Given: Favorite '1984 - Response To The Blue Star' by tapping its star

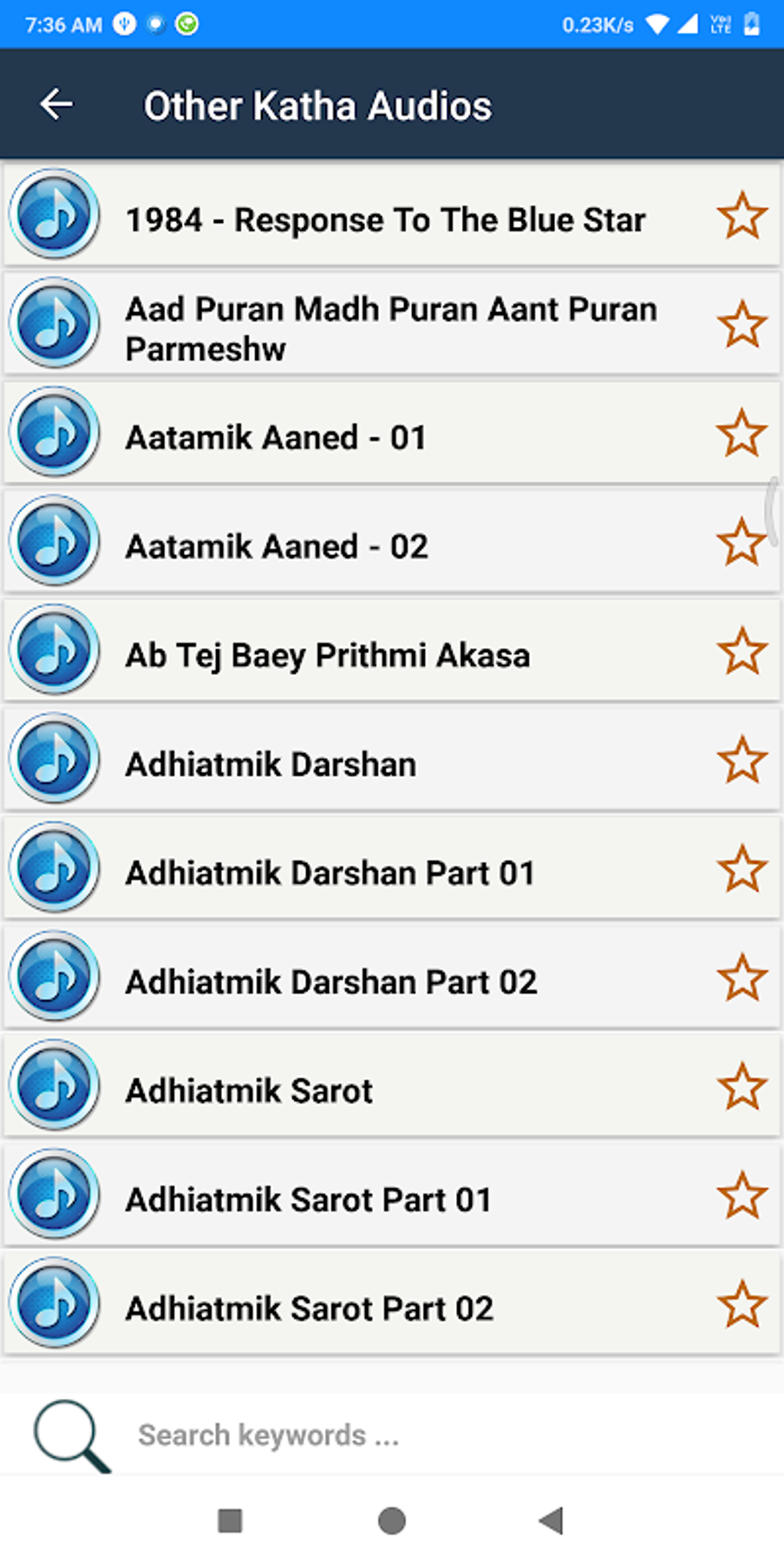Looking at the screenshot, I should 740,216.
